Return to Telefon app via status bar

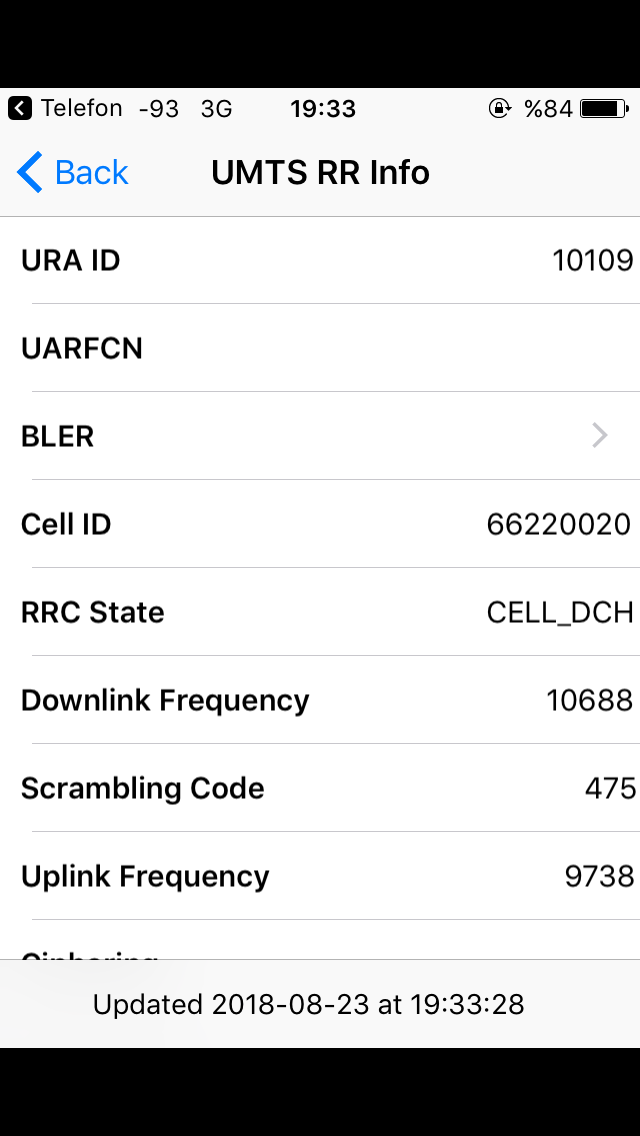pyautogui.click(x=65, y=109)
